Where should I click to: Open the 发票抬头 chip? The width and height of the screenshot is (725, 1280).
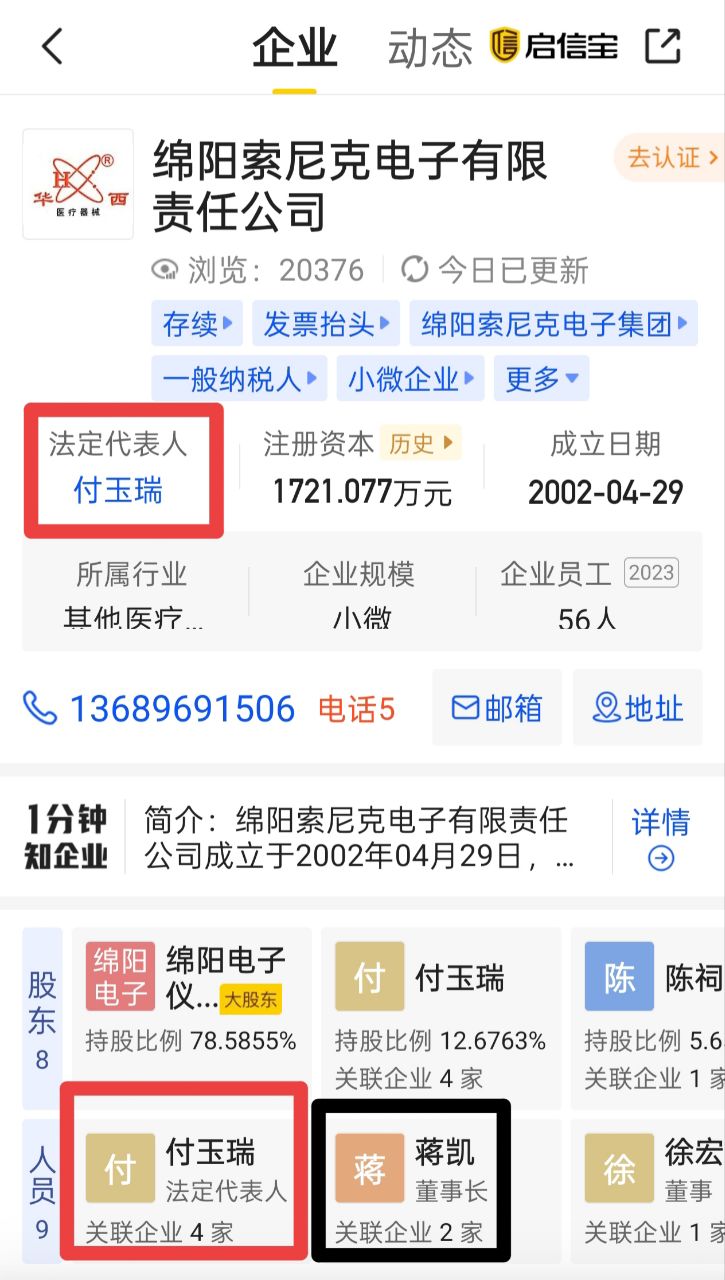(326, 324)
